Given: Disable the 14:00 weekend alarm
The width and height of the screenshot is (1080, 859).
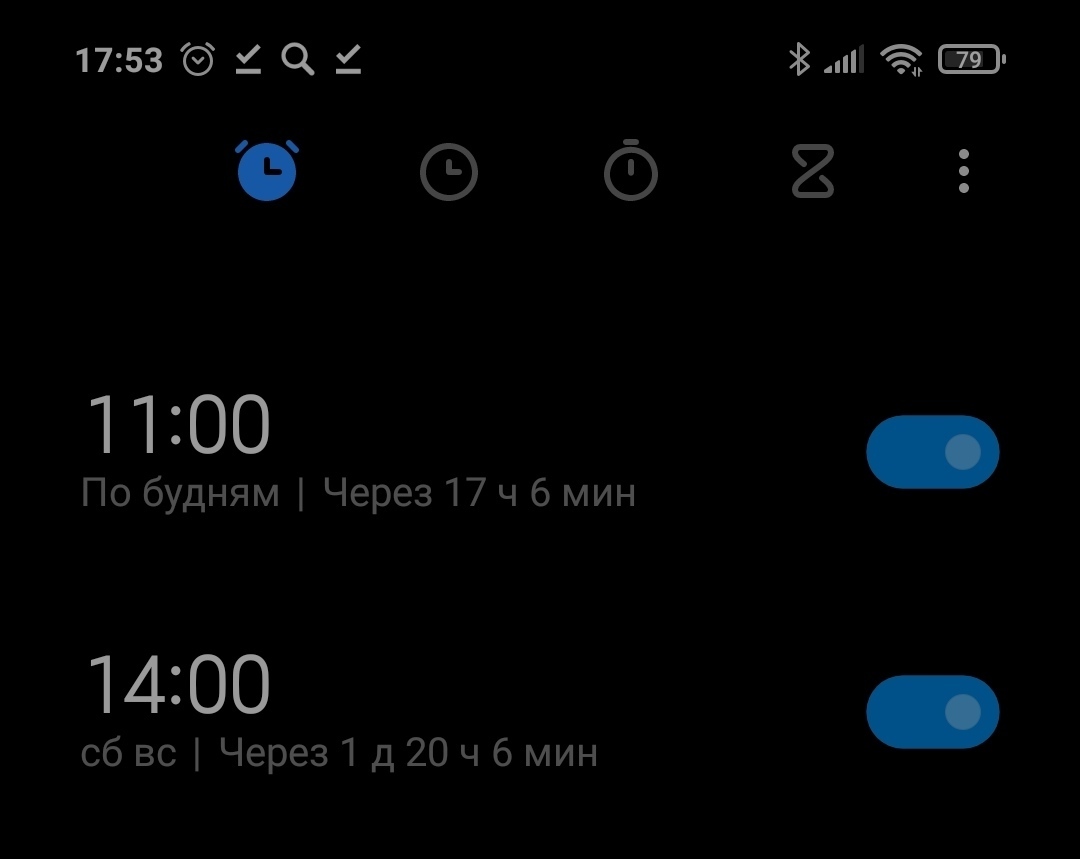Looking at the screenshot, I should pyautogui.click(x=932, y=712).
